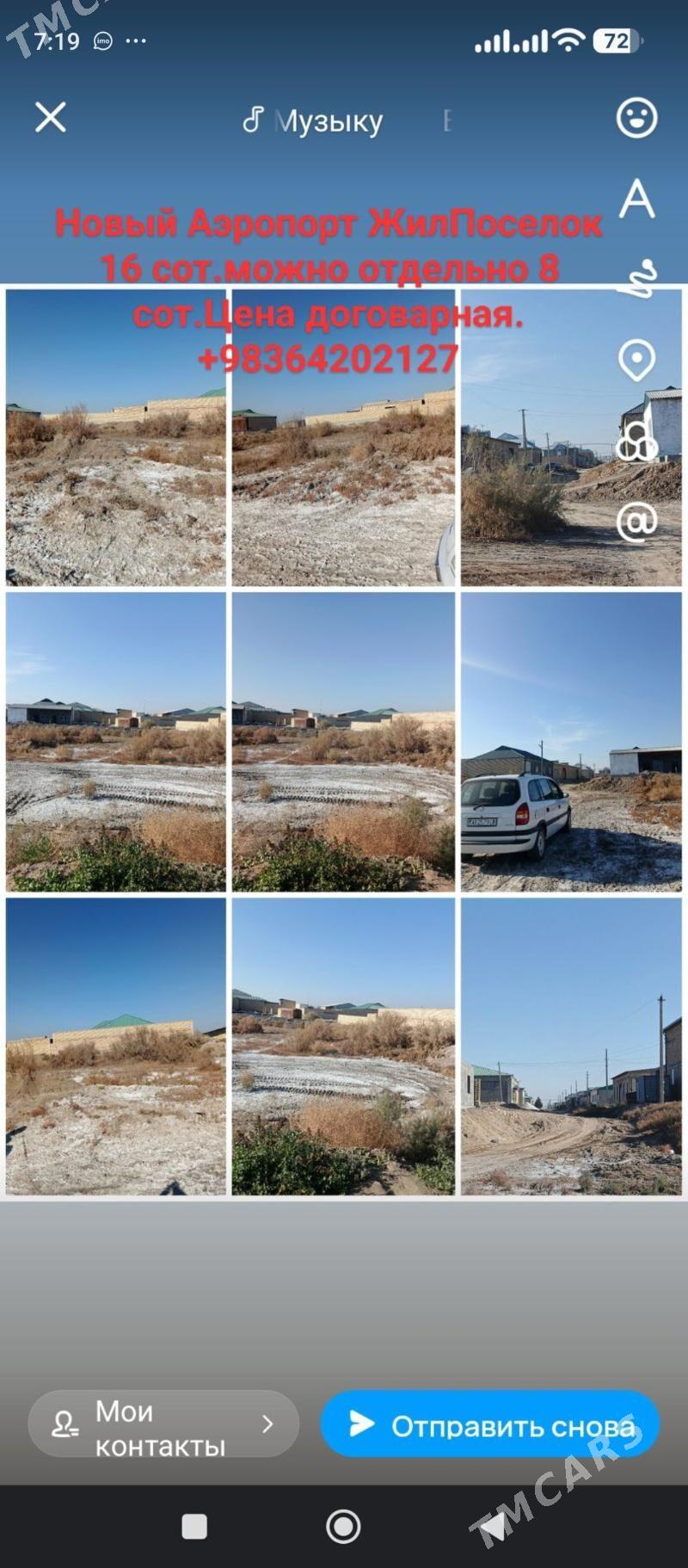
Task: Close the story editor
Action: (x=51, y=118)
